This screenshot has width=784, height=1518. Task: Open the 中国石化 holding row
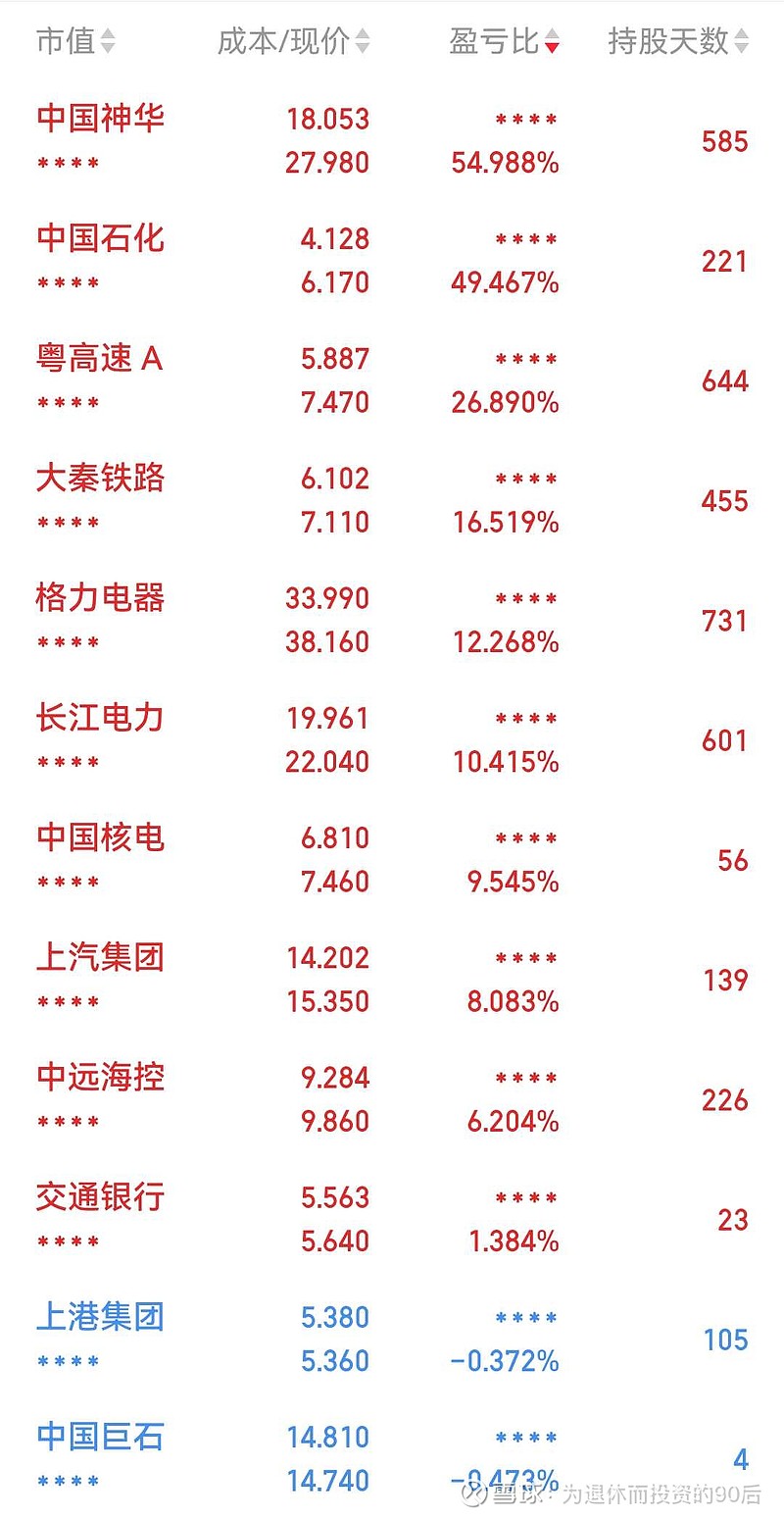coord(392,261)
